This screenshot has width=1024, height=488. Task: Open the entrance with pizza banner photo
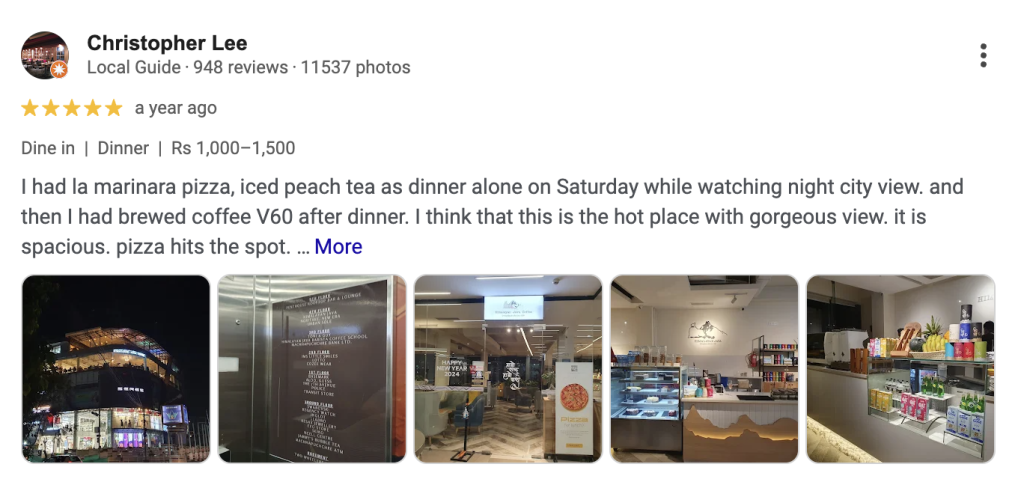[x=508, y=368]
